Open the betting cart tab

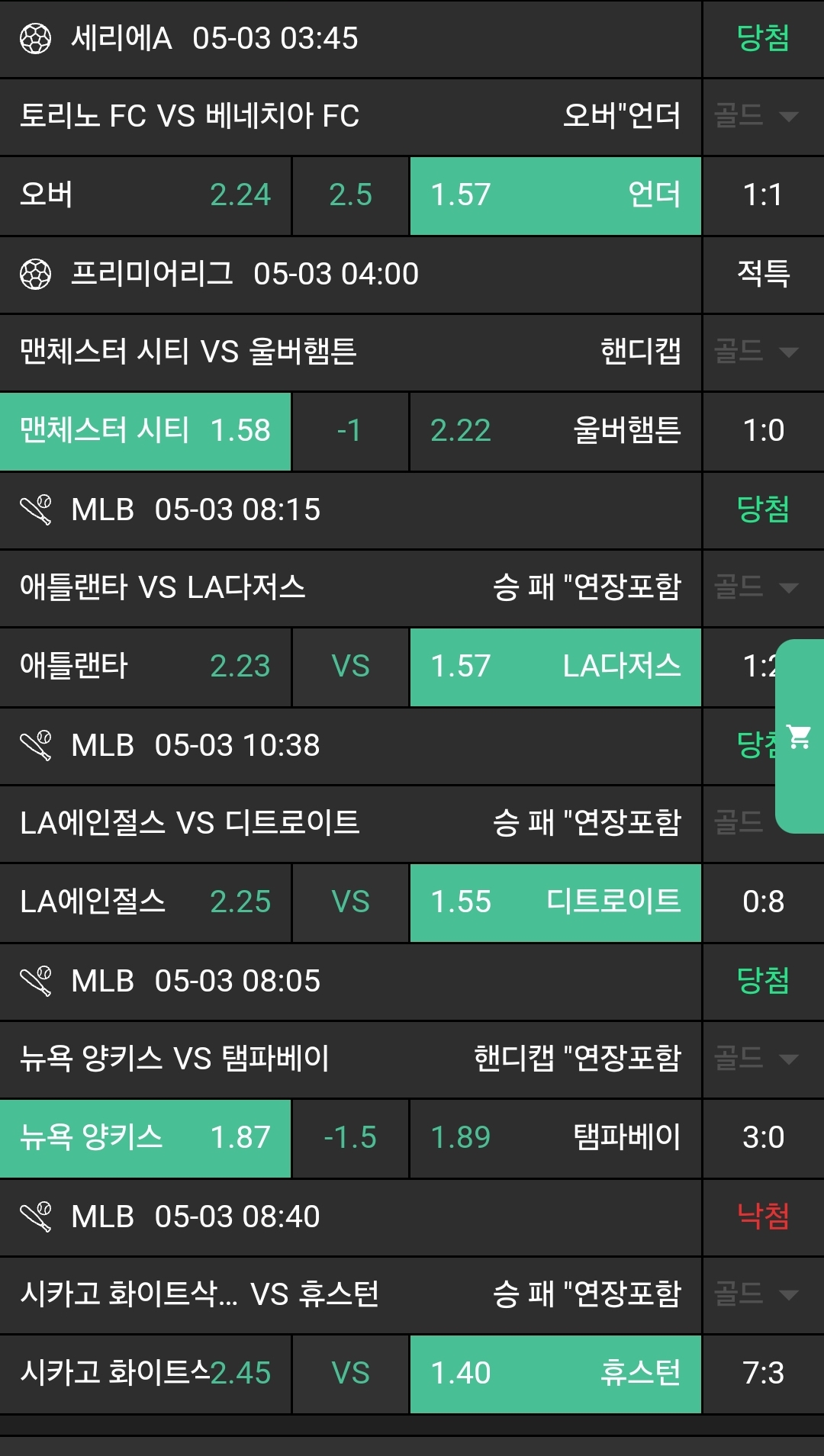[x=800, y=736]
